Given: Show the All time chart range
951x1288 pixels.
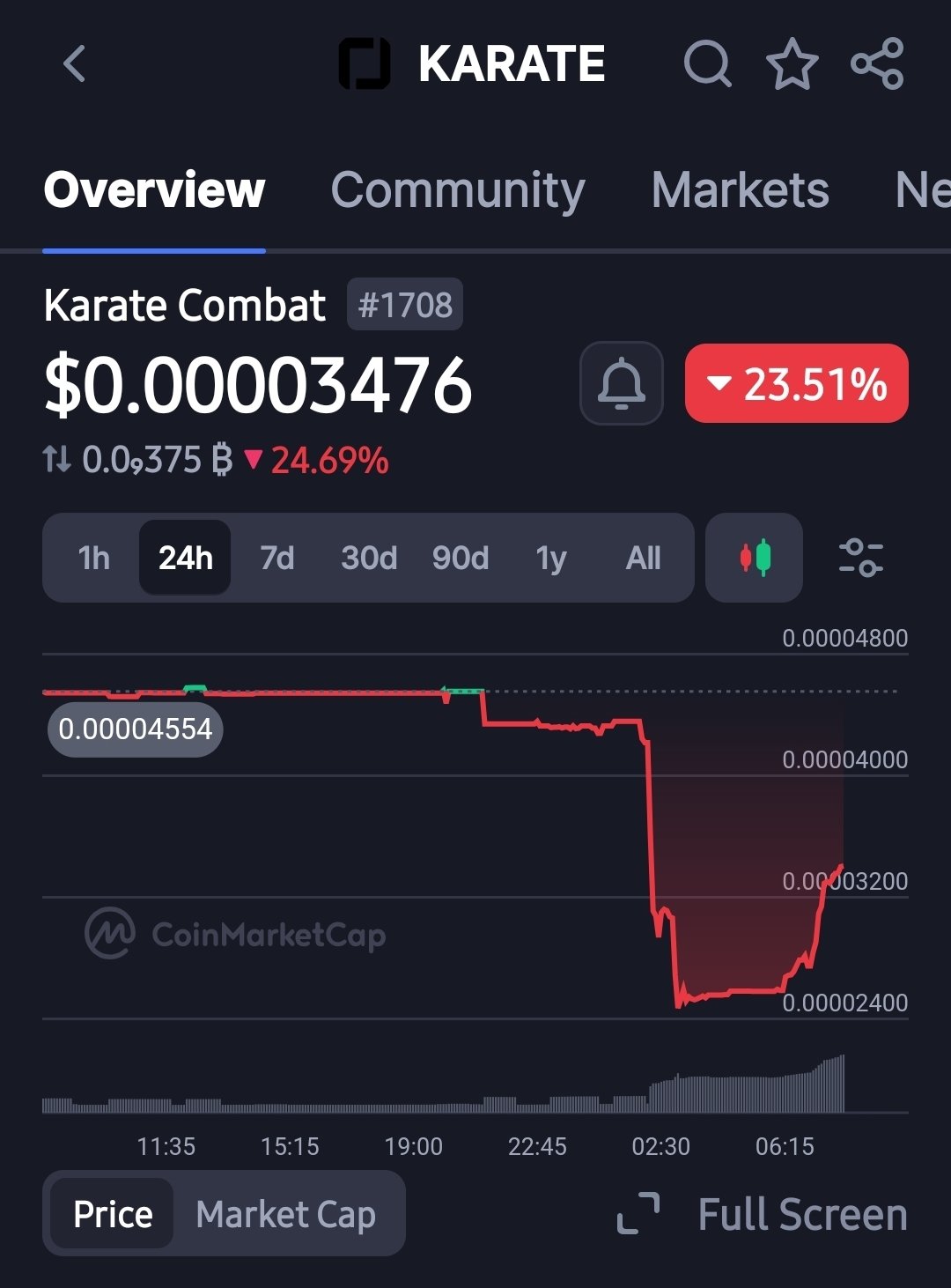Looking at the screenshot, I should [x=643, y=558].
